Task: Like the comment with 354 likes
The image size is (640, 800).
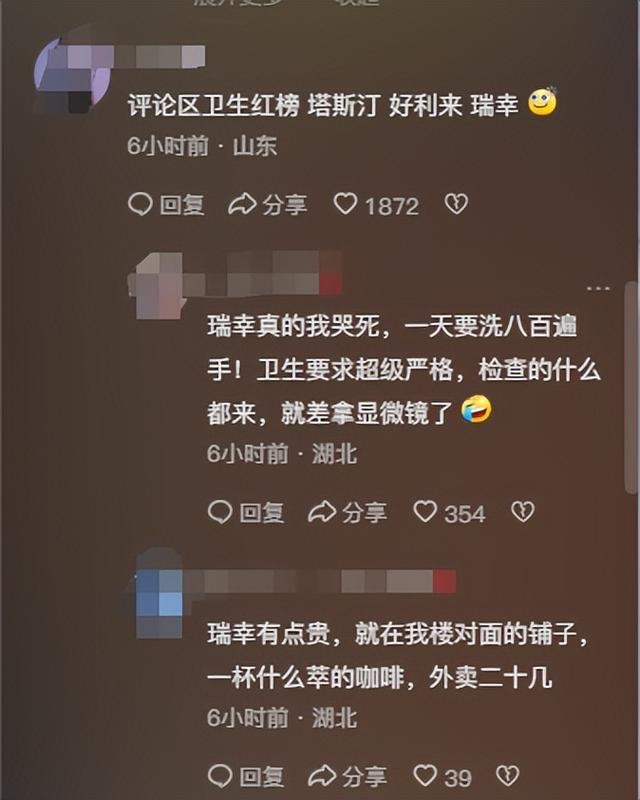Action: pos(426,513)
